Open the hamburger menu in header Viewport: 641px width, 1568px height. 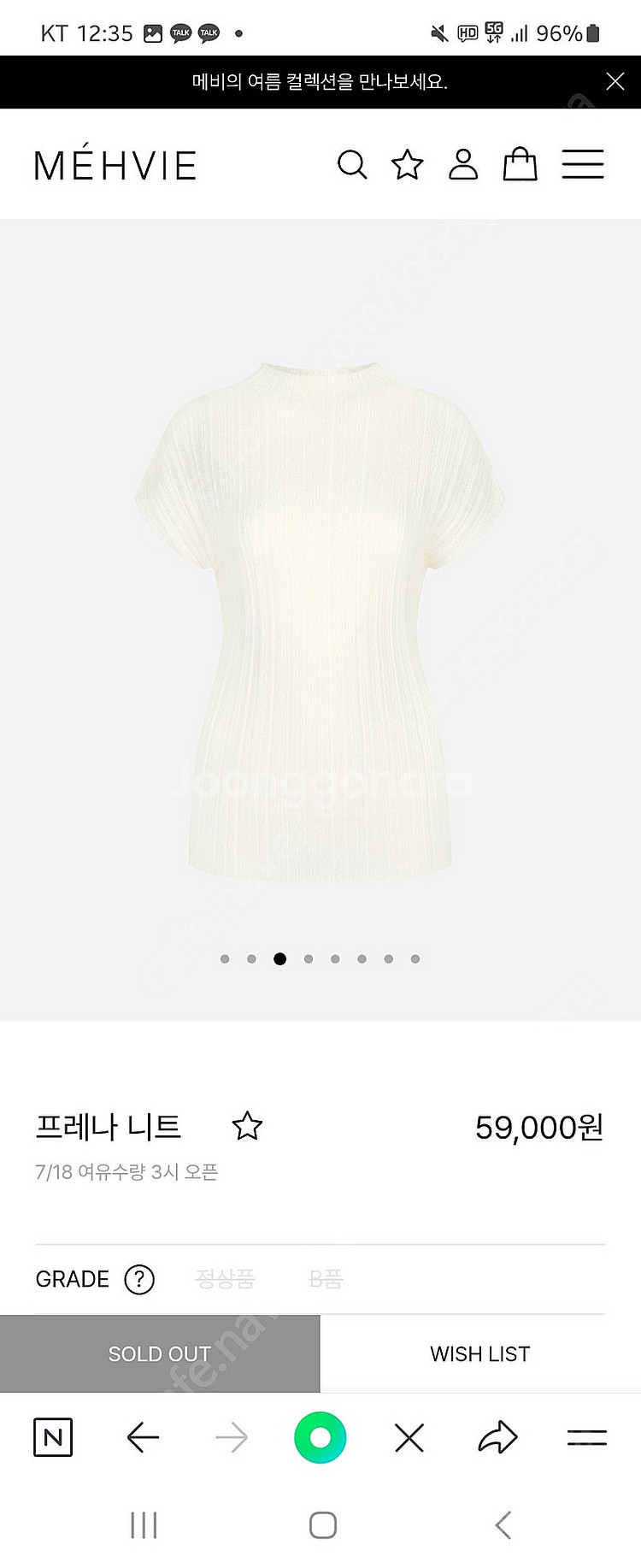point(583,164)
